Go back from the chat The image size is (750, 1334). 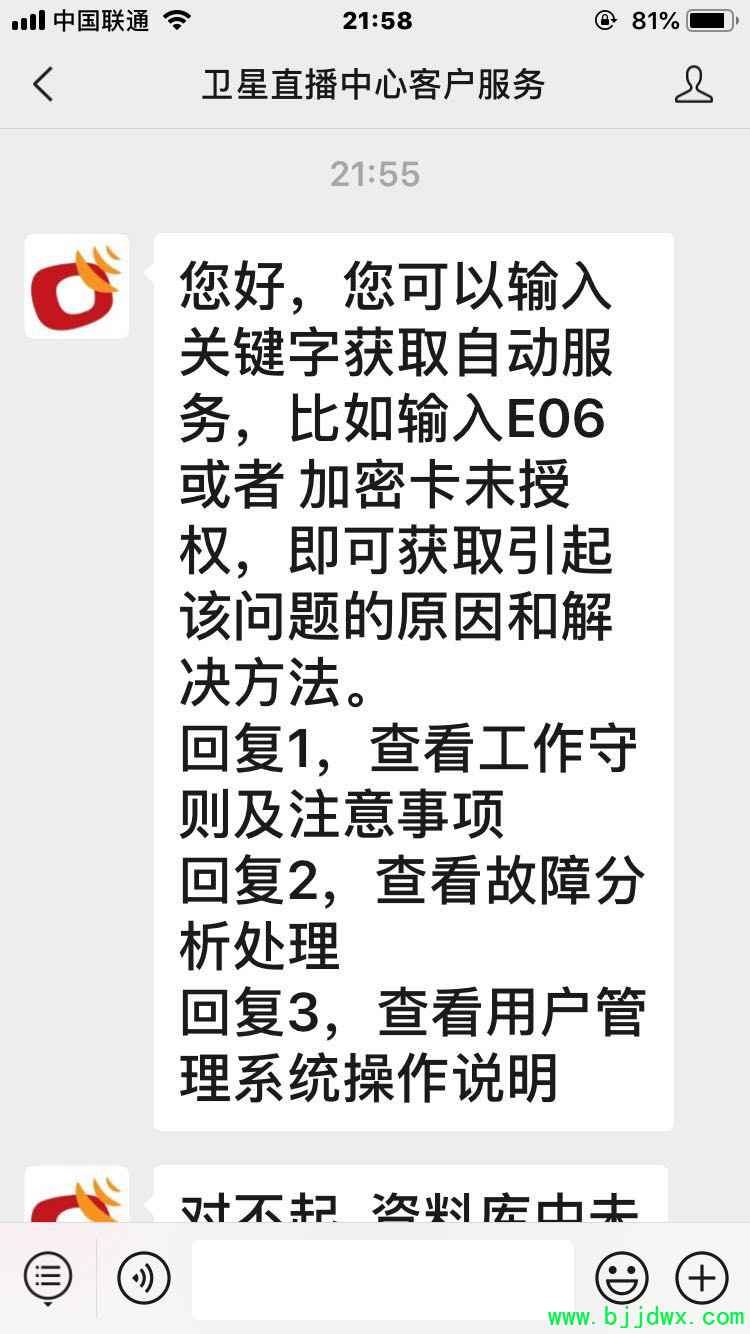point(43,85)
